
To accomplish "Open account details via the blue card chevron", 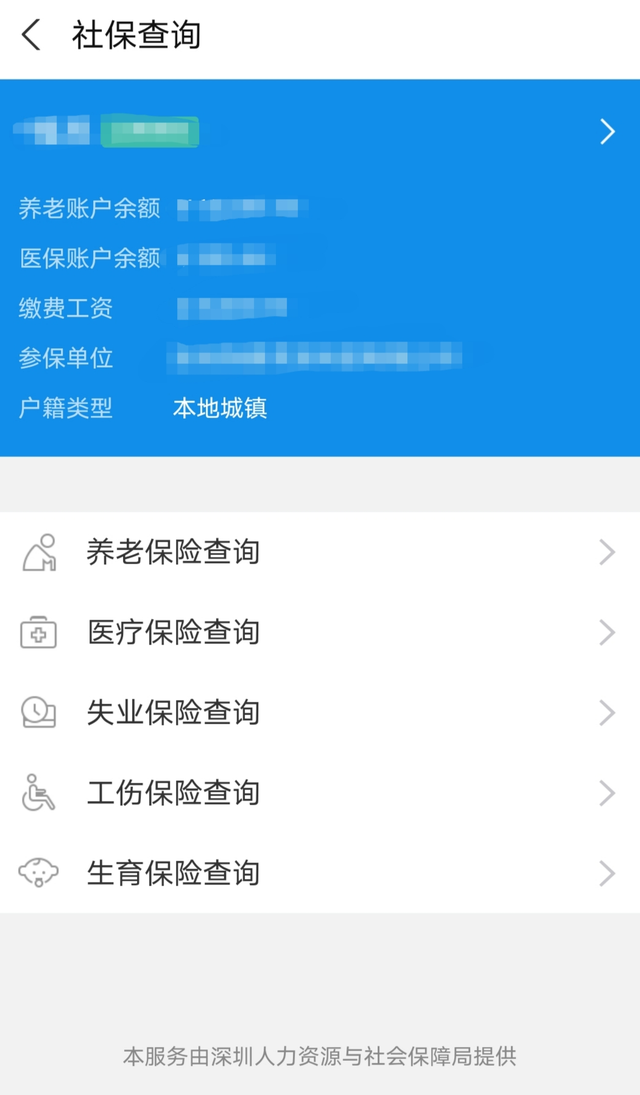I will (x=607, y=131).
